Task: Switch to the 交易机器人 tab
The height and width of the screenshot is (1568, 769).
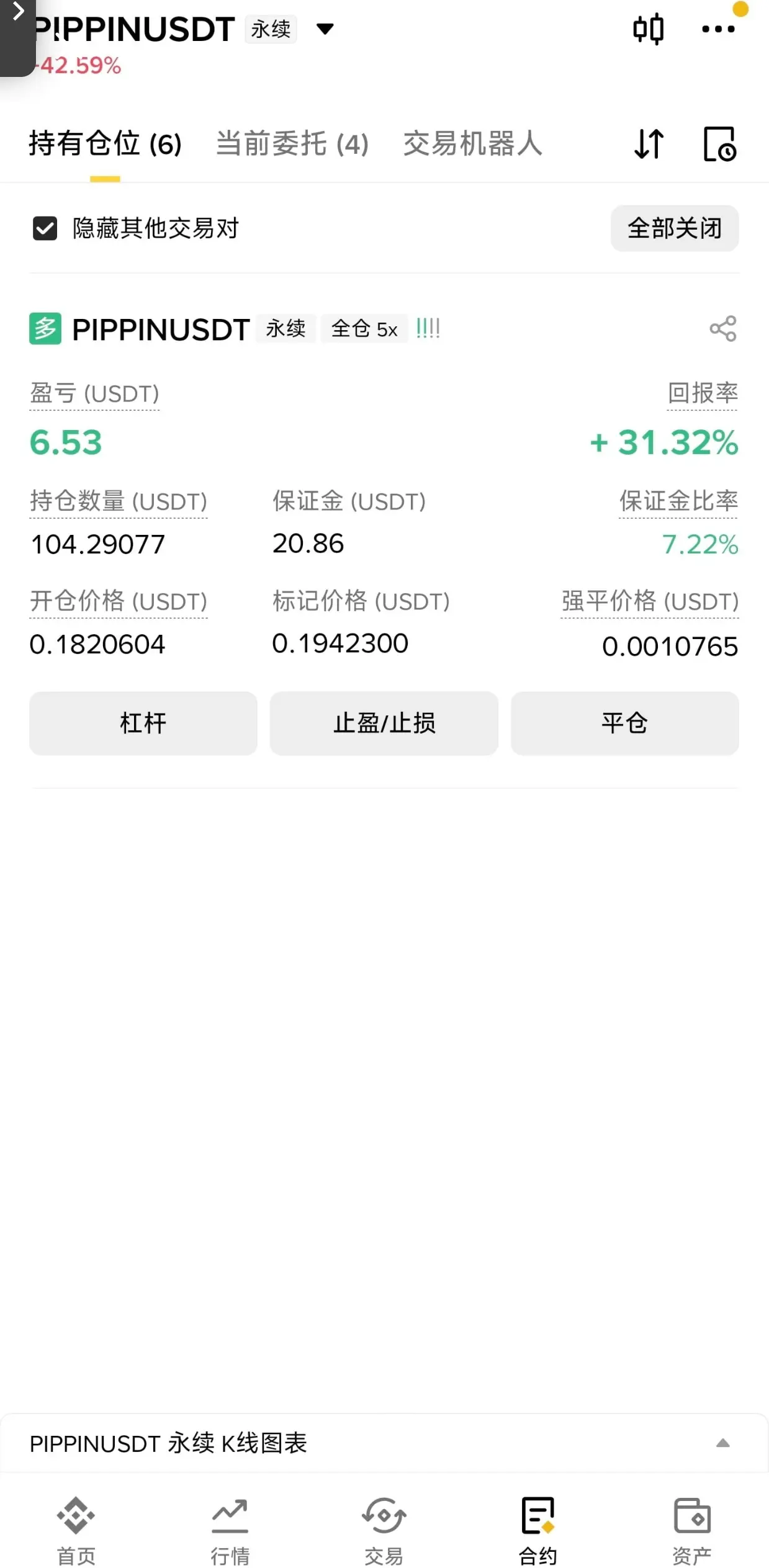Action: click(472, 144)
